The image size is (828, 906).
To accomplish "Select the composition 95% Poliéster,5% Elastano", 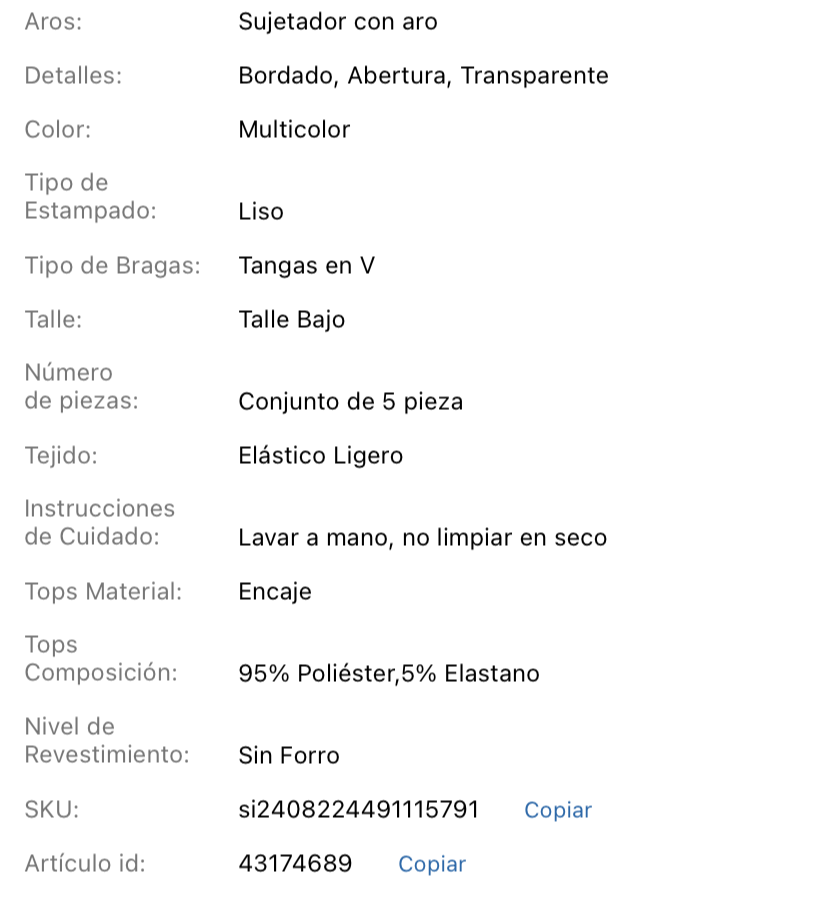I will point(388,673).
